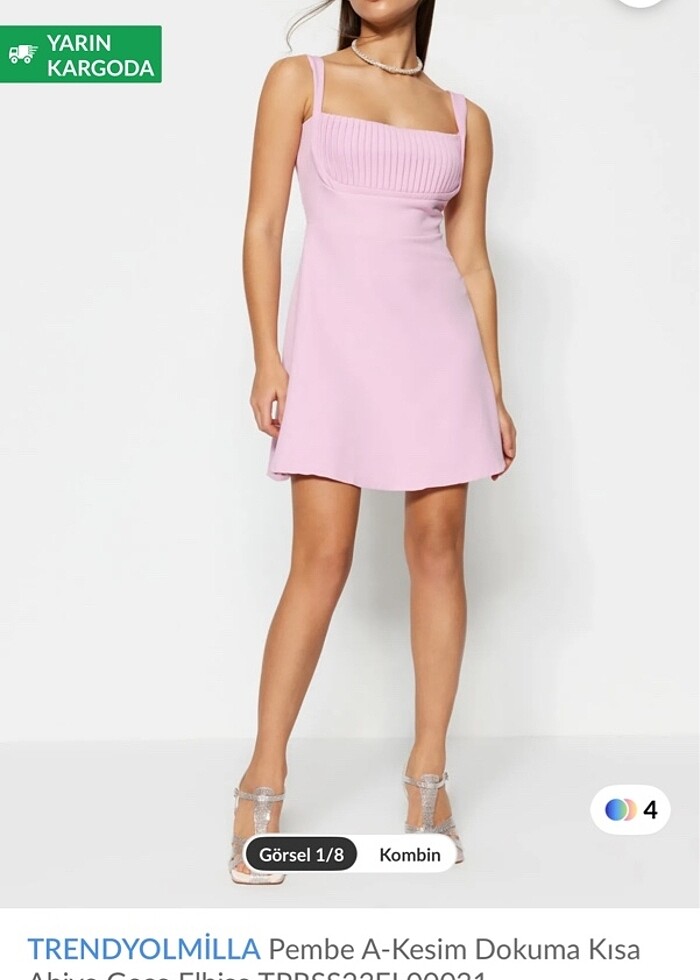
Task: Switch to the Kombin view
Action: (409, 854)
